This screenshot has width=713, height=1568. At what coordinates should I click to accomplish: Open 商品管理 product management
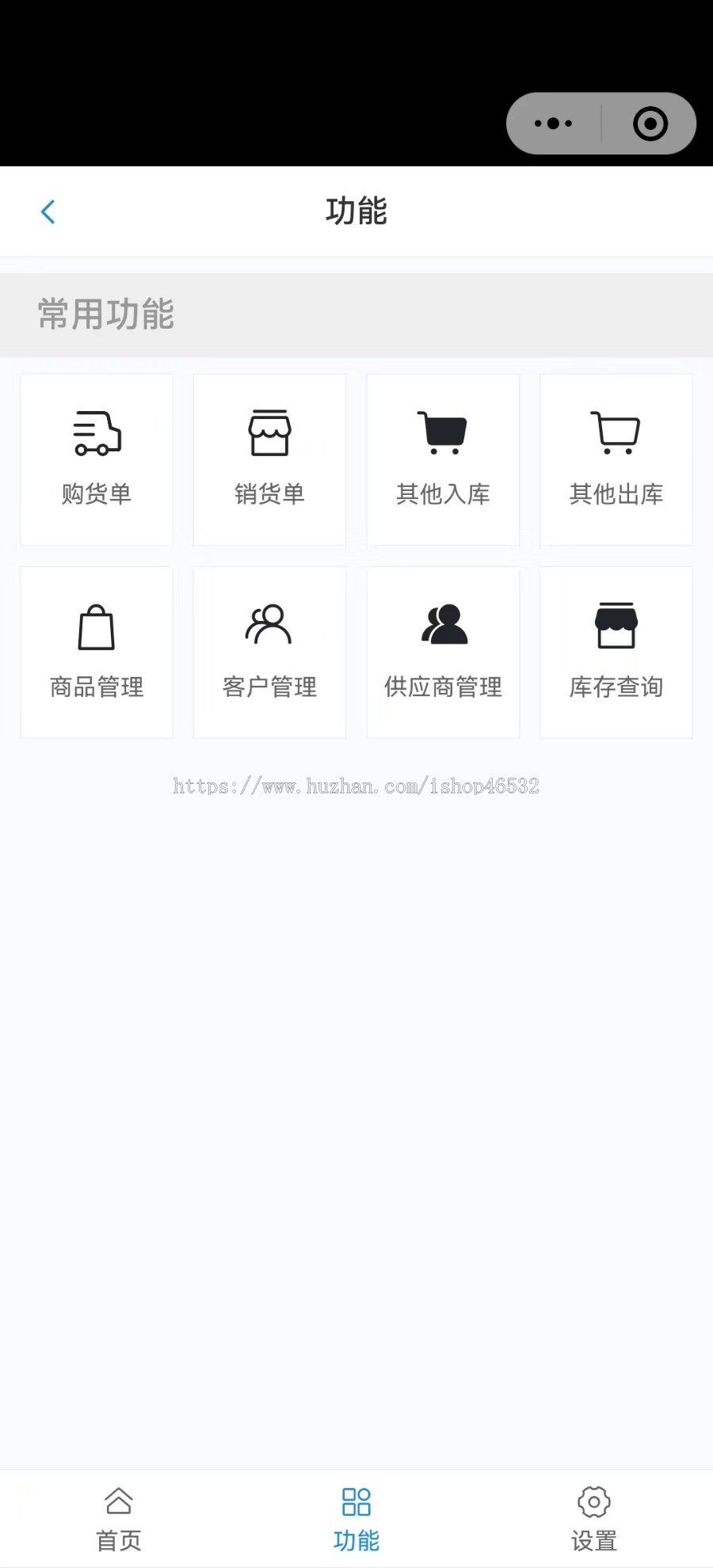click(x=97, y=653)
